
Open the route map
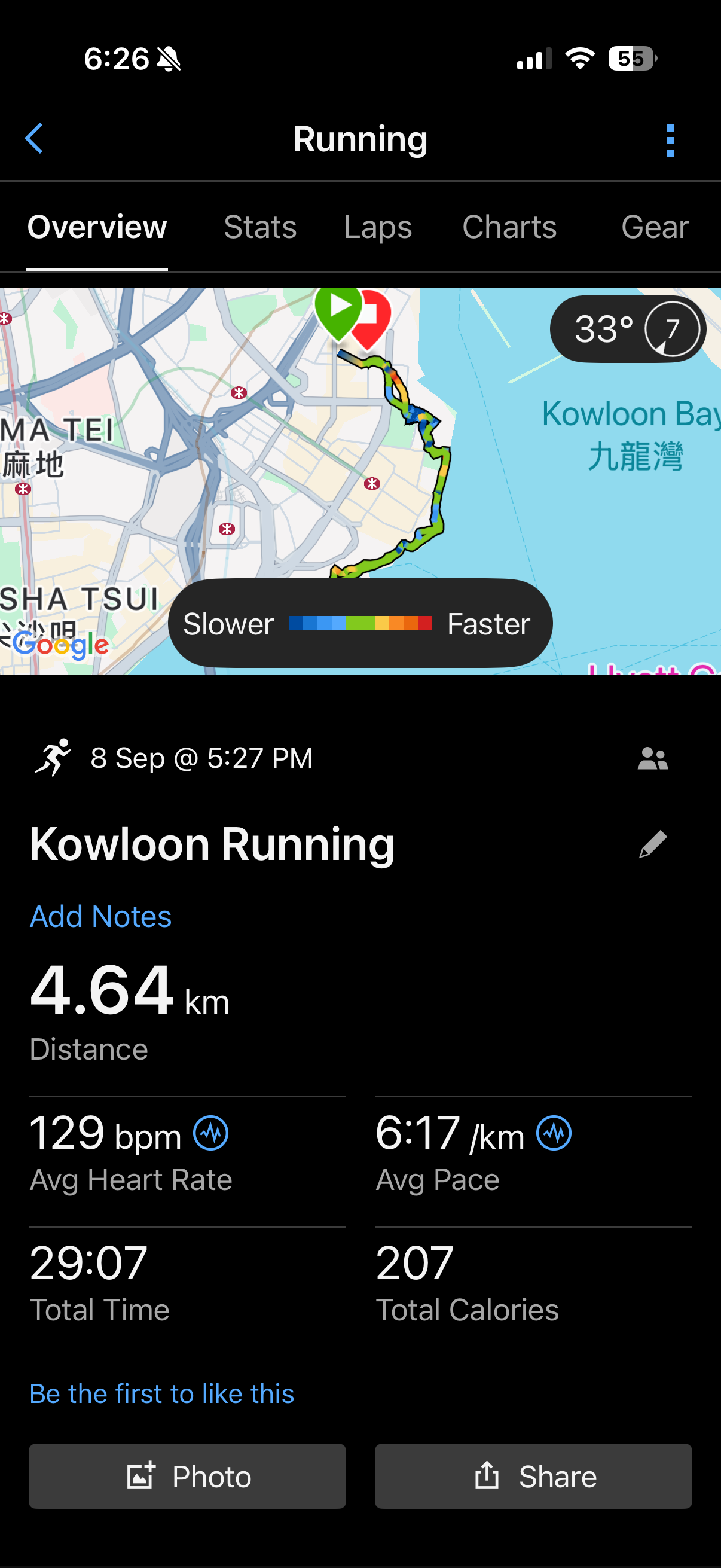coord(360,481)
